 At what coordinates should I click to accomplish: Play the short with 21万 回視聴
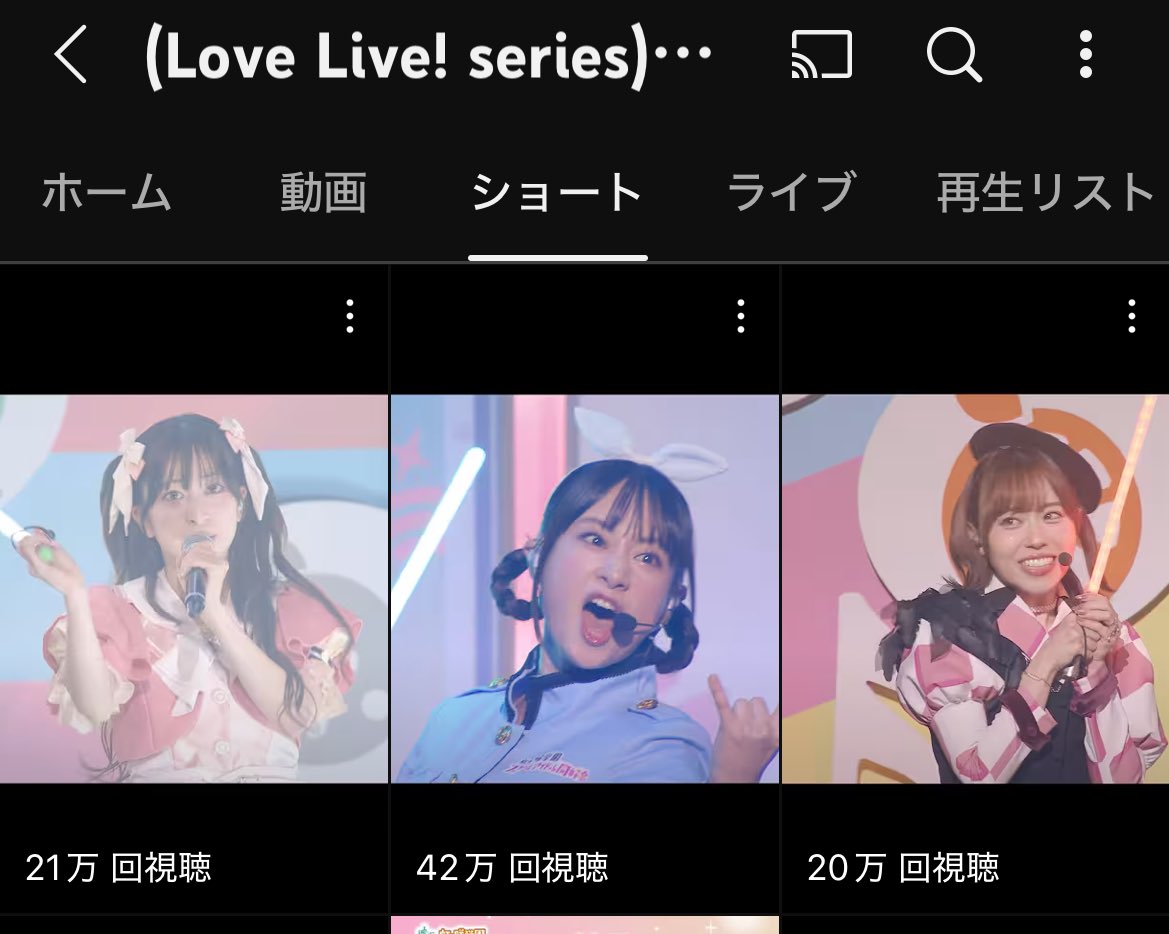click(x=193, y=588)
